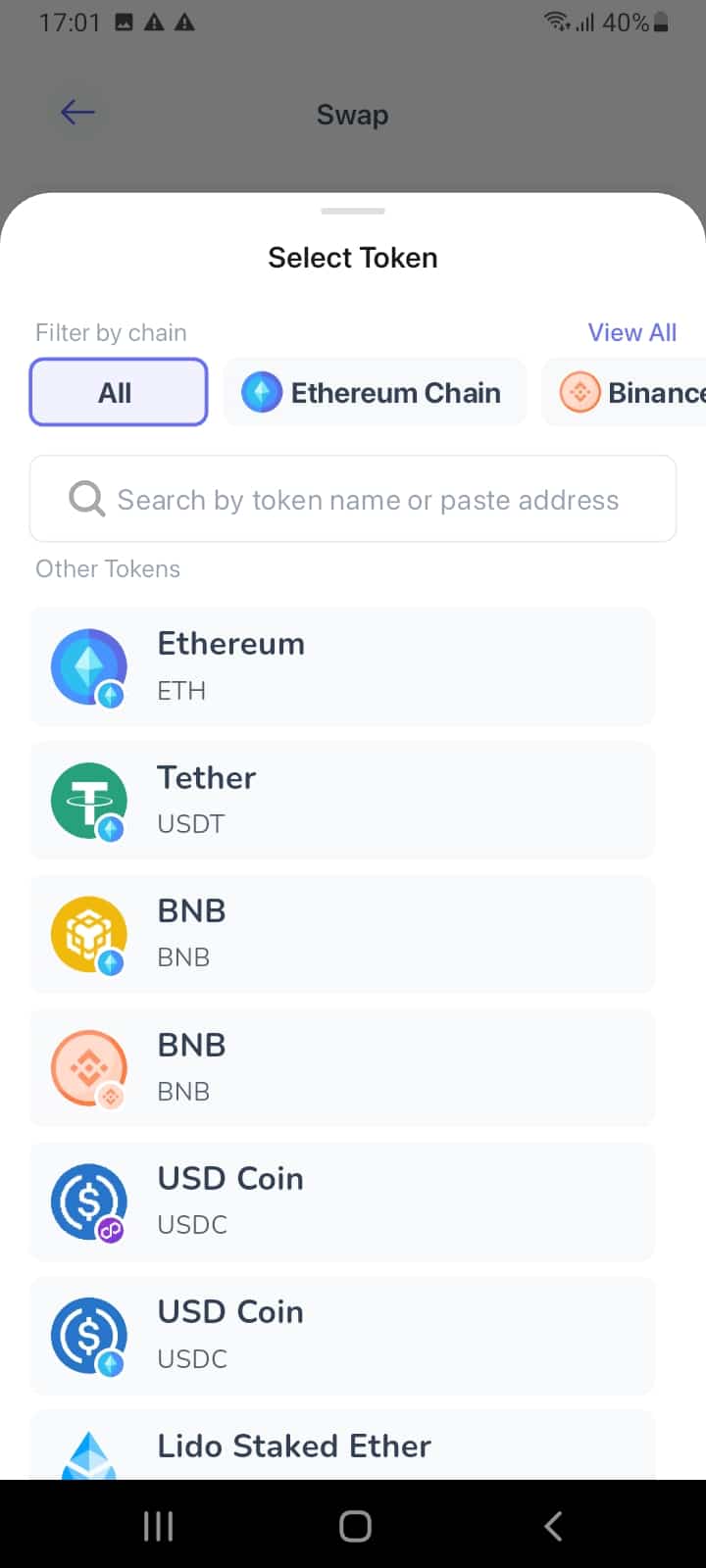This screenshot has width=706, height=1568.
Task: Click the yellow BNB hexagon token icon
Action: (89, 934)
